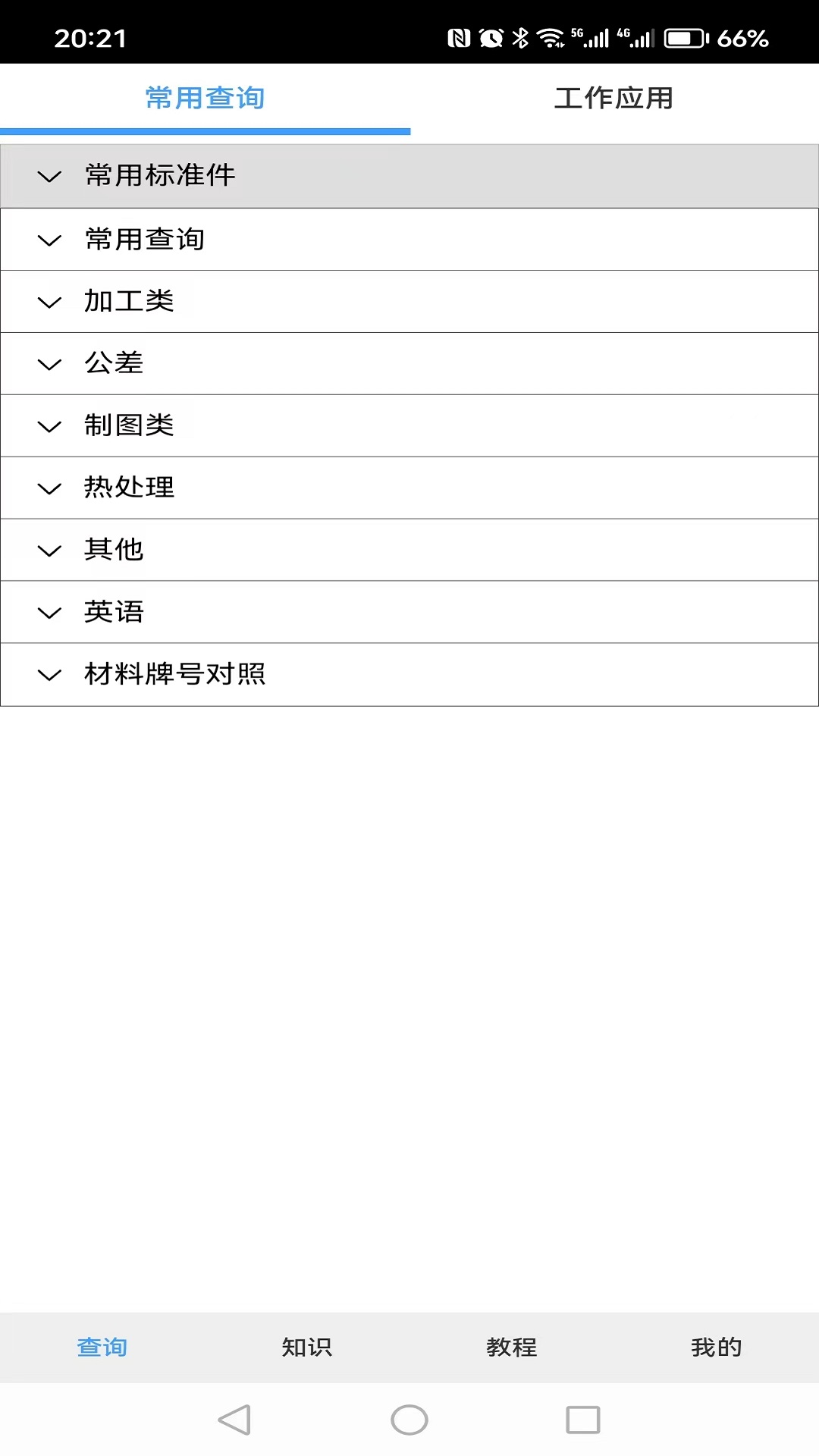
Task: Select the 查询 navigation item
Action: (x=102, y=1348)
